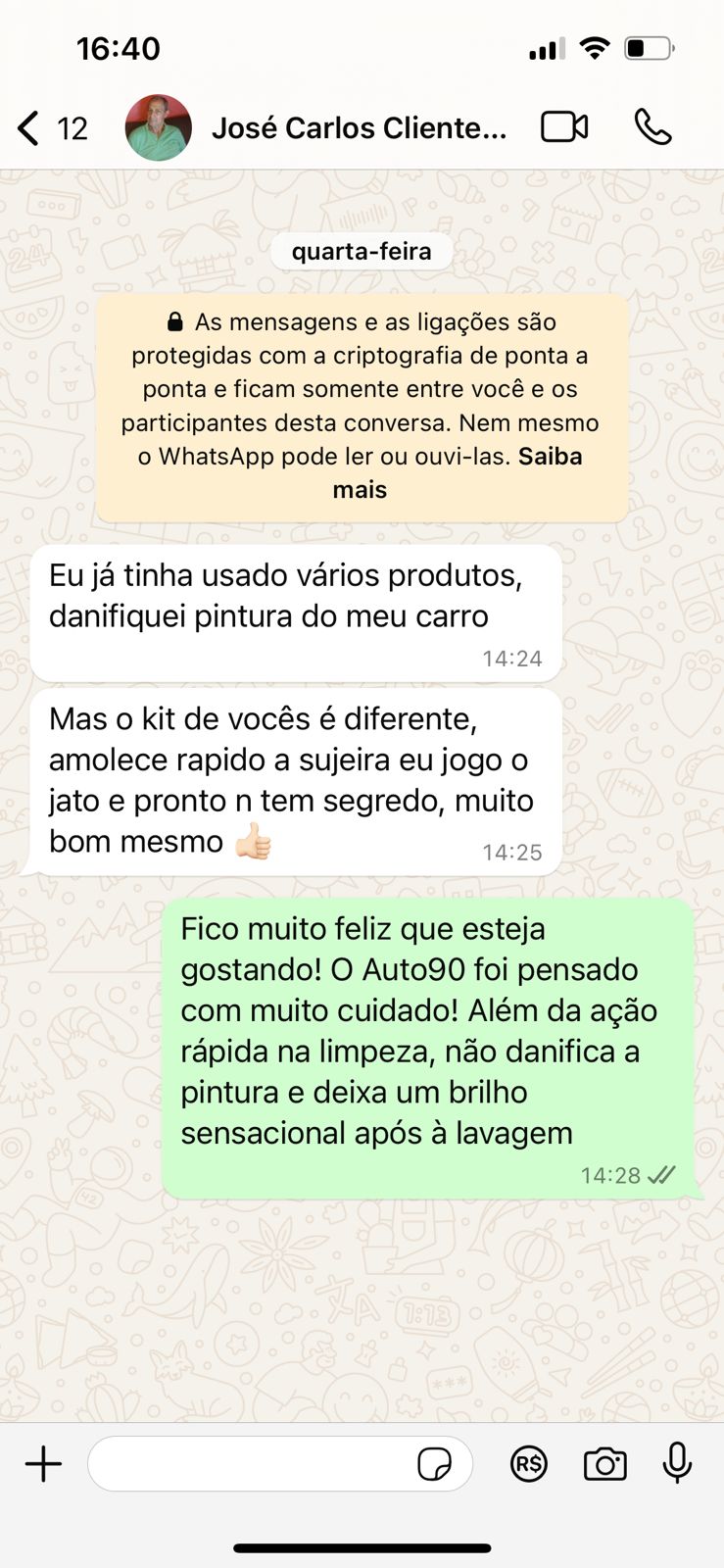View contact info for José Carlos Cliente
The image size is (724, 1568).
click(x=359, y=128)
